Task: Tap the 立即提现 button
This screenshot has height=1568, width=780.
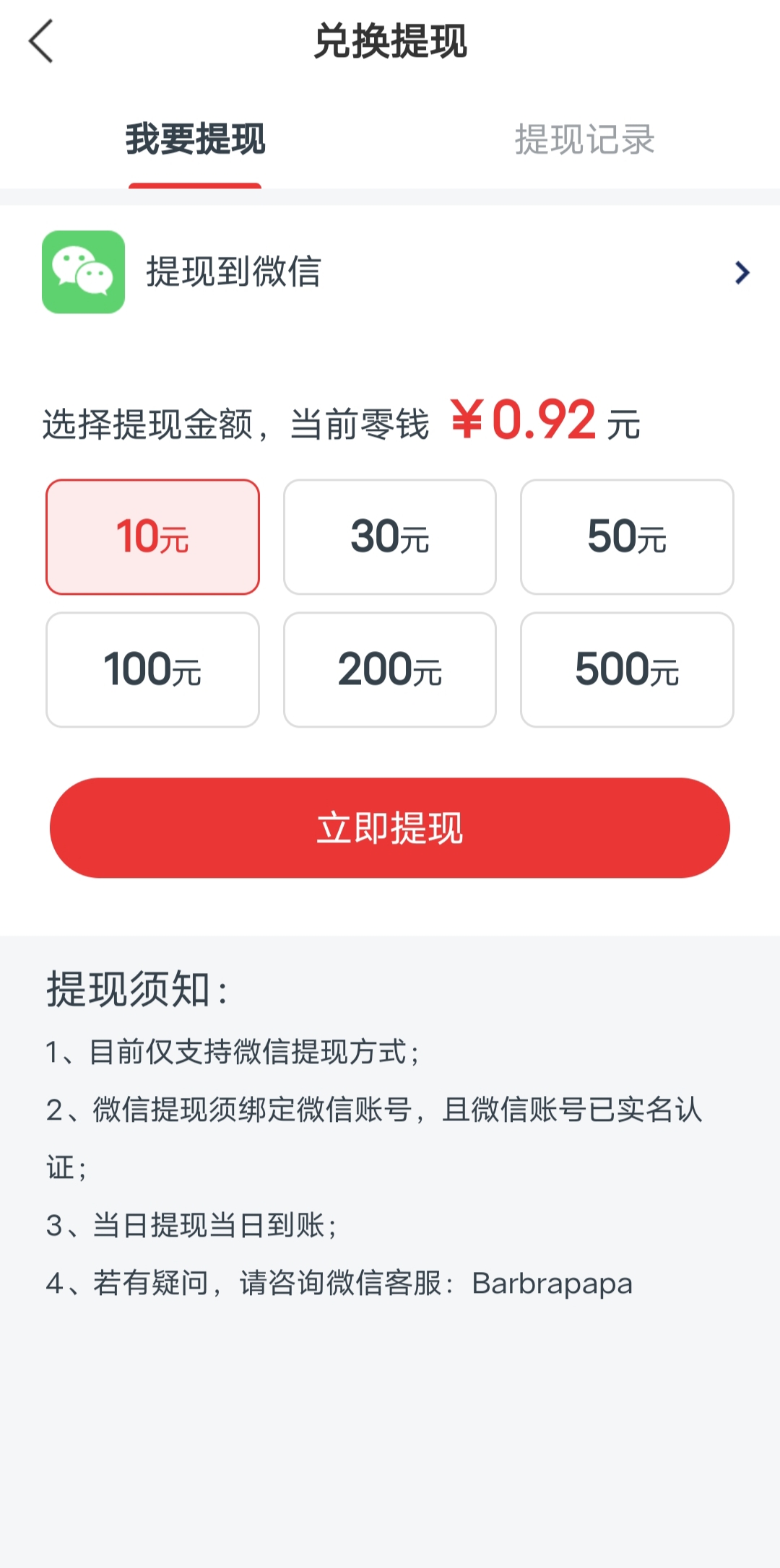Action: coord(390,828)
